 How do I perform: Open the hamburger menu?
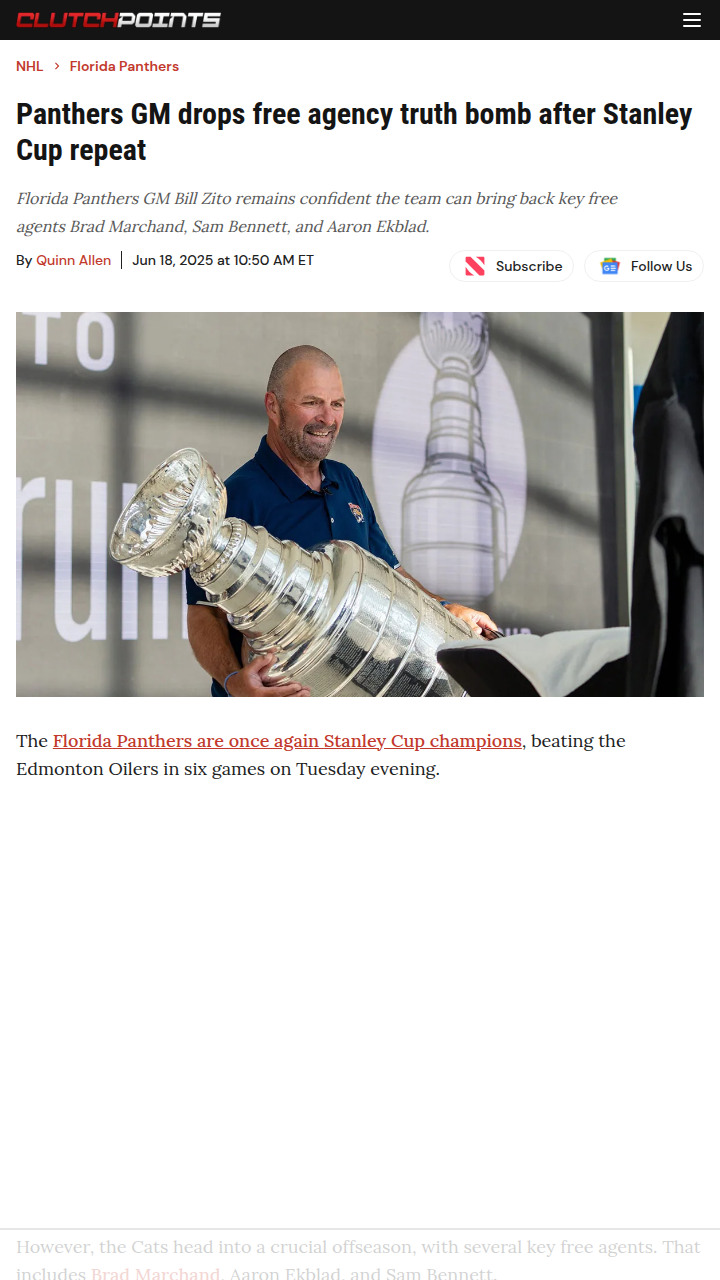691,20
